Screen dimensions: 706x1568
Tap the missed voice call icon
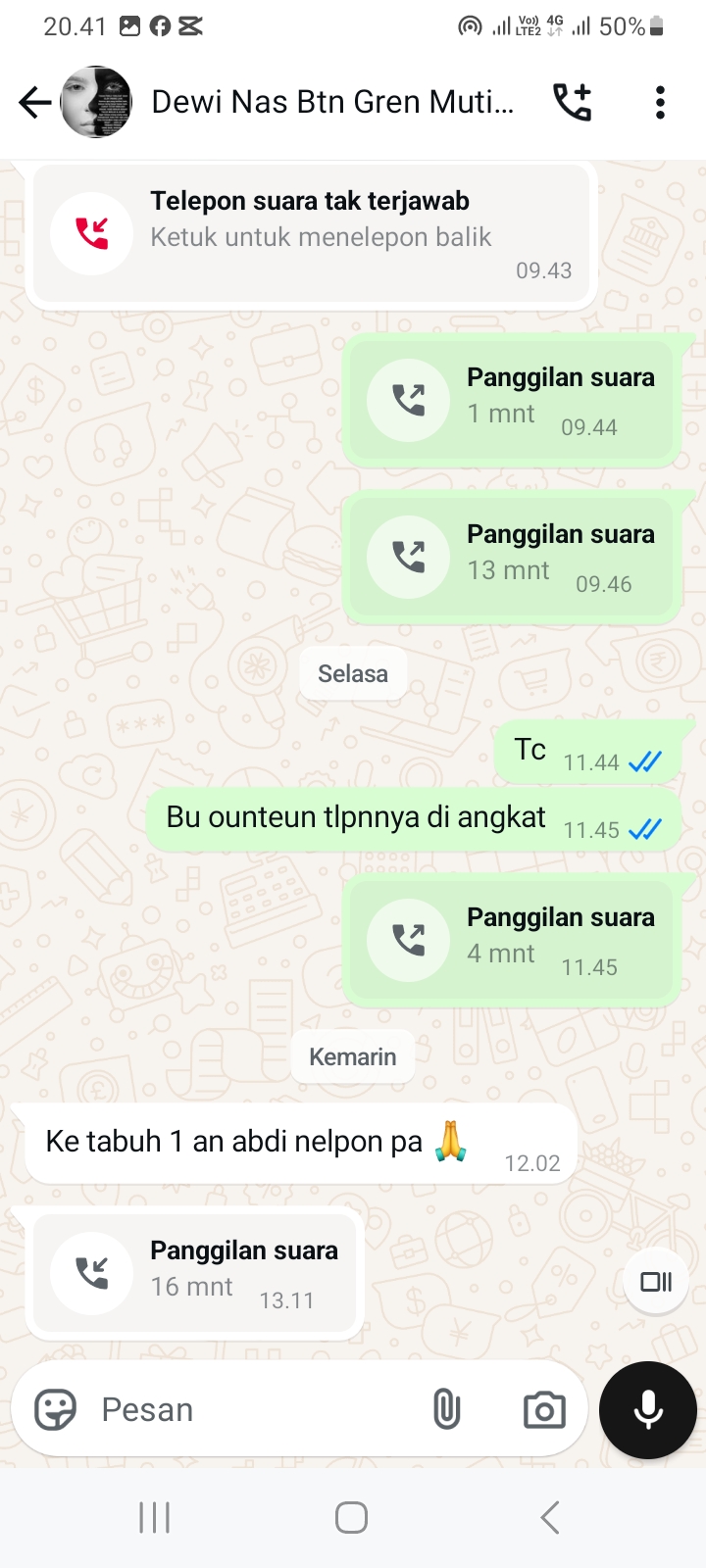click(91, 233)
